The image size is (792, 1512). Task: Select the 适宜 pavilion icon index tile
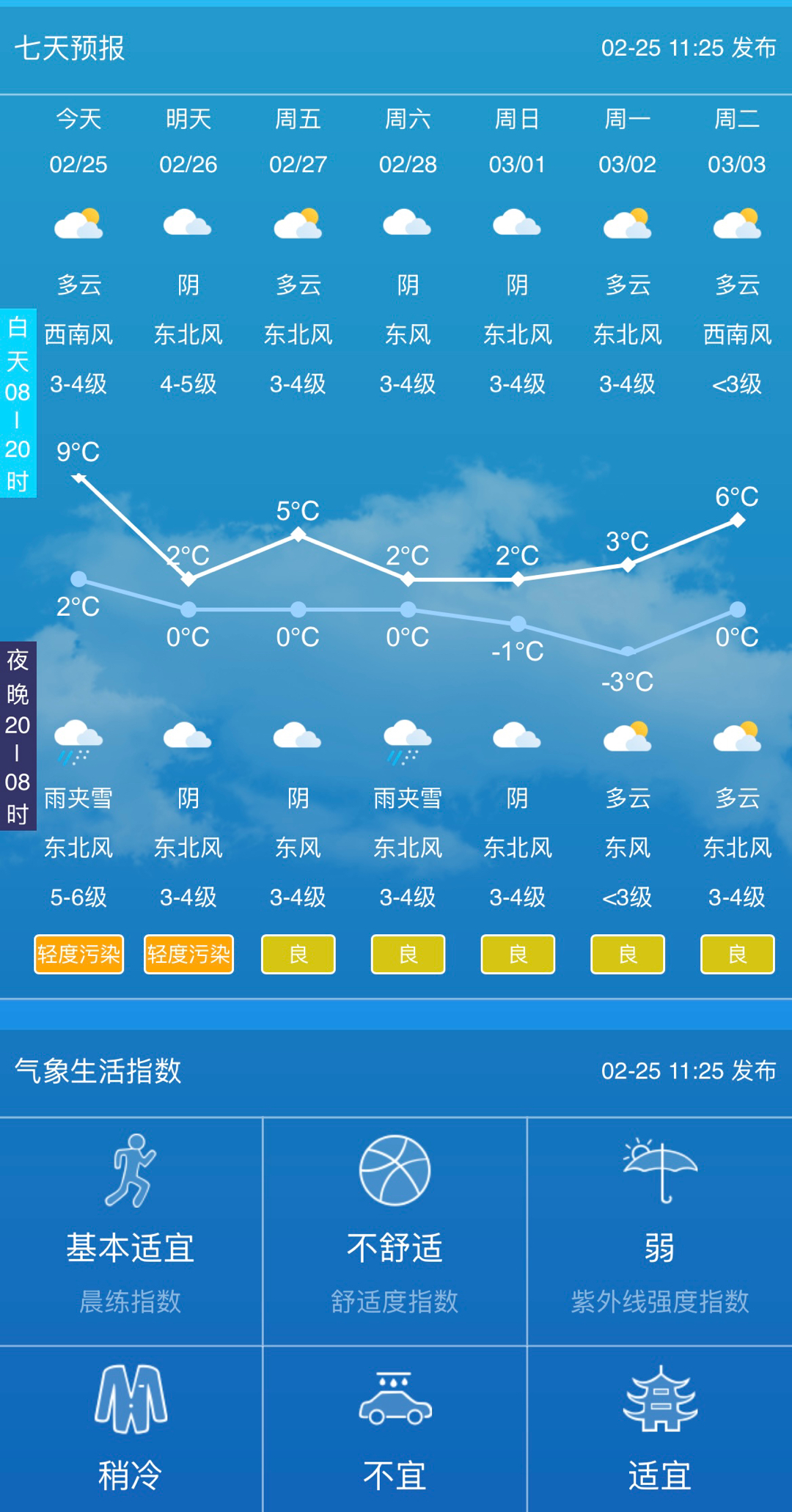[x=659, y=1430]
